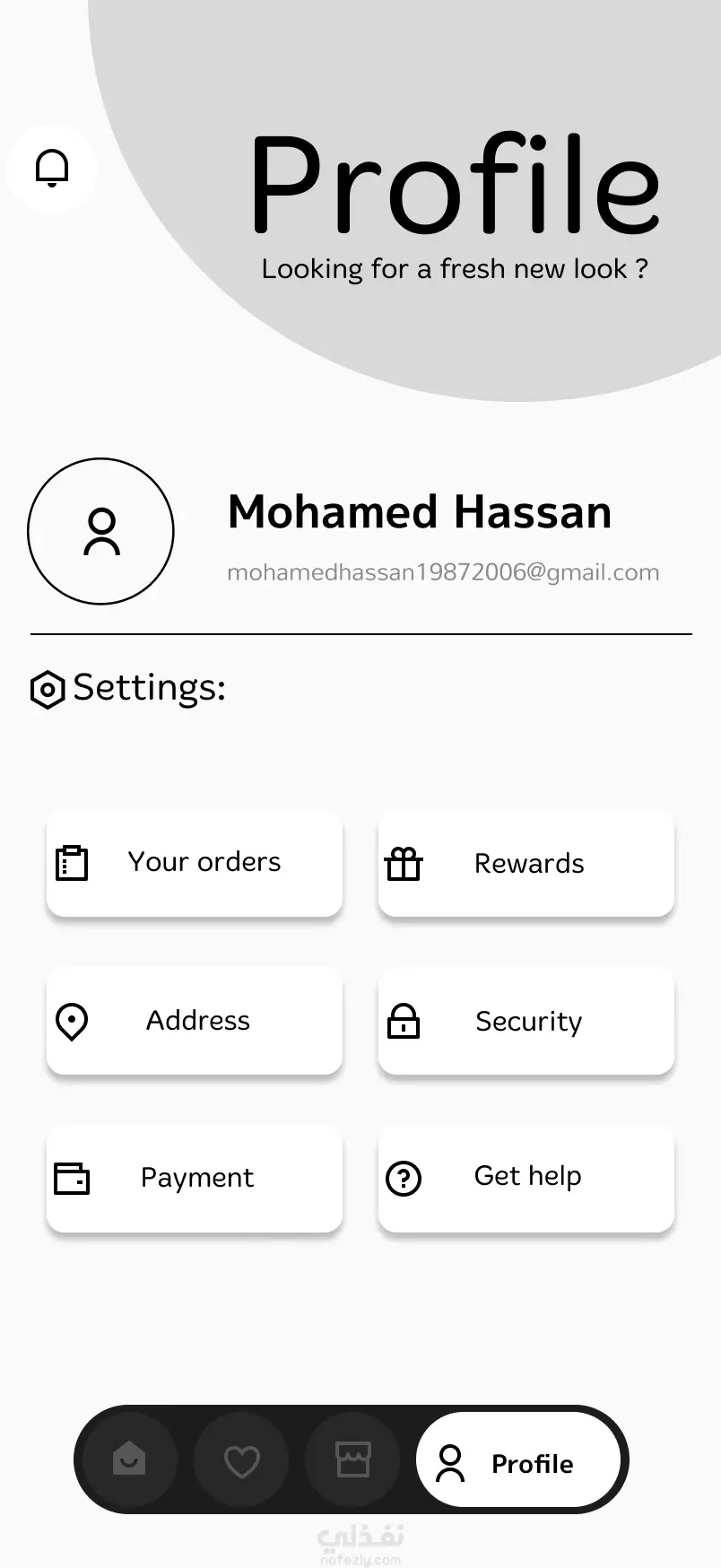
Task: Open Address settings
Action: (x=195, y=1021)
